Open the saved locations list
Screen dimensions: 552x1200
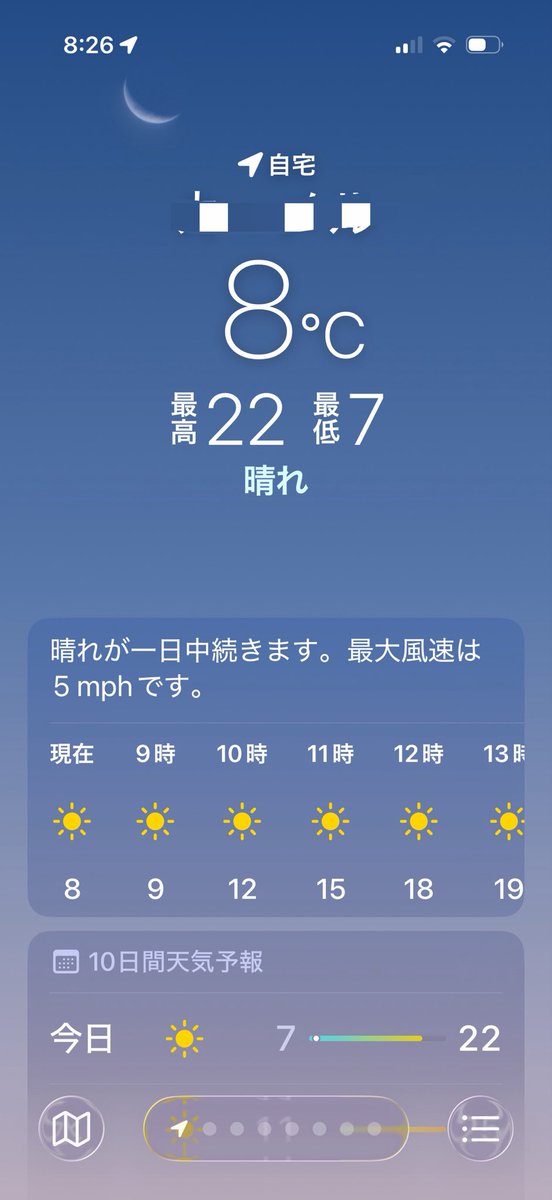(481, 1130)
